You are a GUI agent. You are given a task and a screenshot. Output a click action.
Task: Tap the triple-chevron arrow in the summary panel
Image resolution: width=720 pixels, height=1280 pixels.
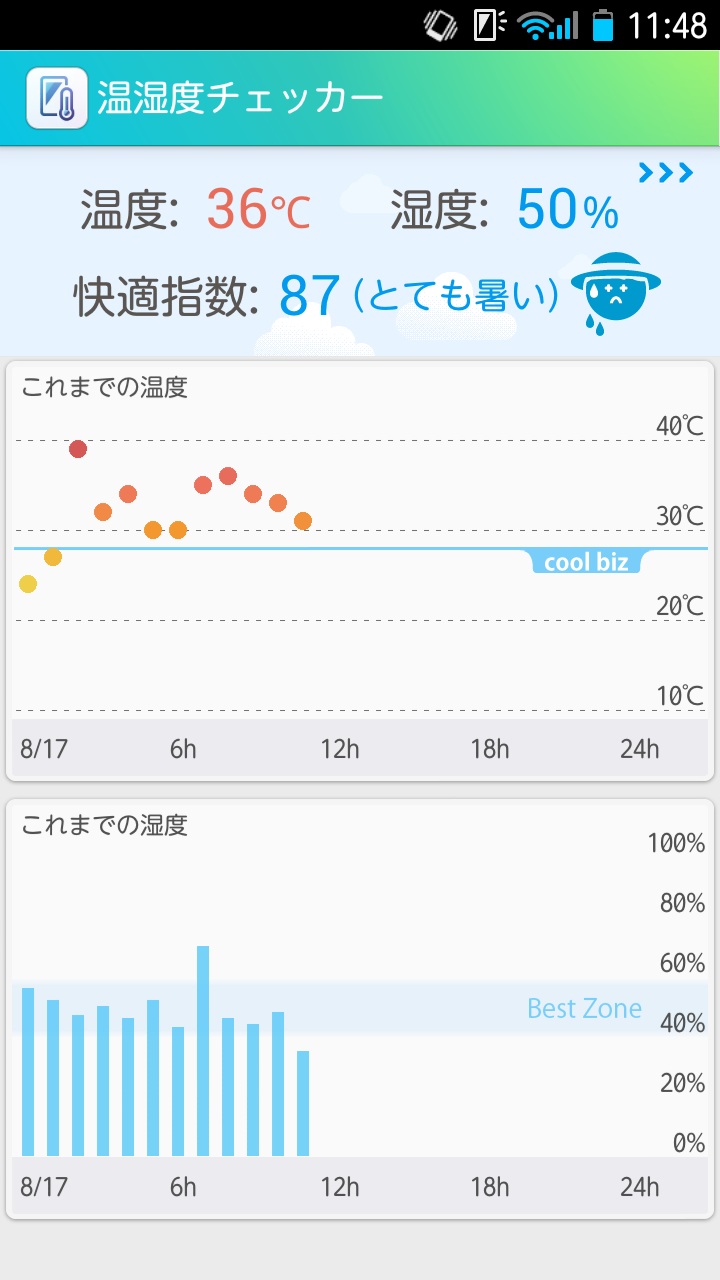pos(666,173)
